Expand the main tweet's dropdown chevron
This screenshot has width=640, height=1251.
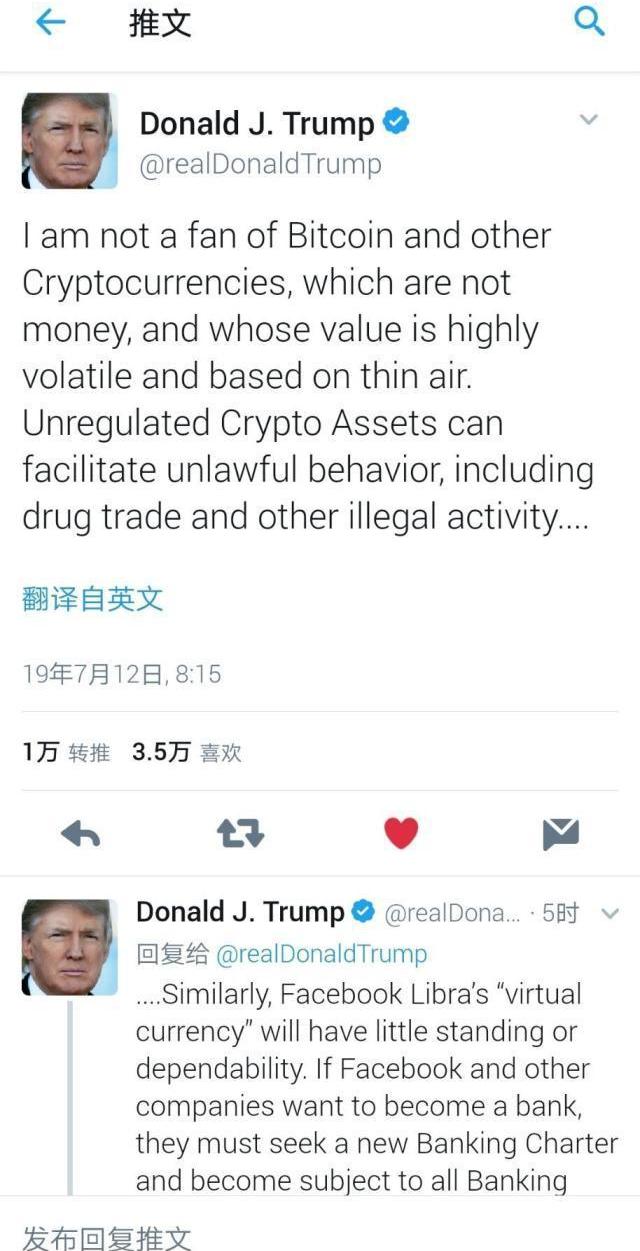point(589,120)
